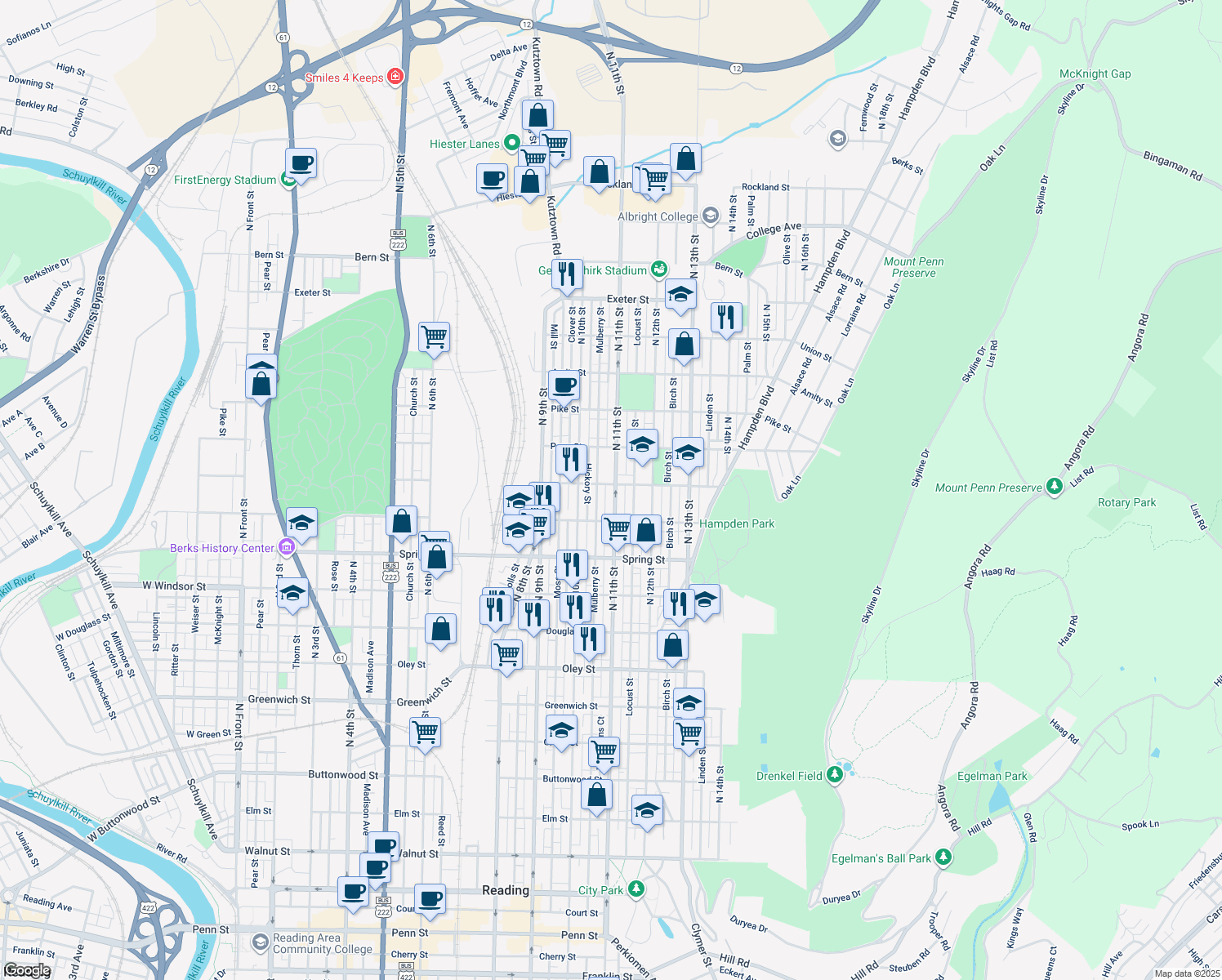Open the Smiles 4 Keeps place marker
Viewport: 1222px width, 980px height.
click(395, 77)
